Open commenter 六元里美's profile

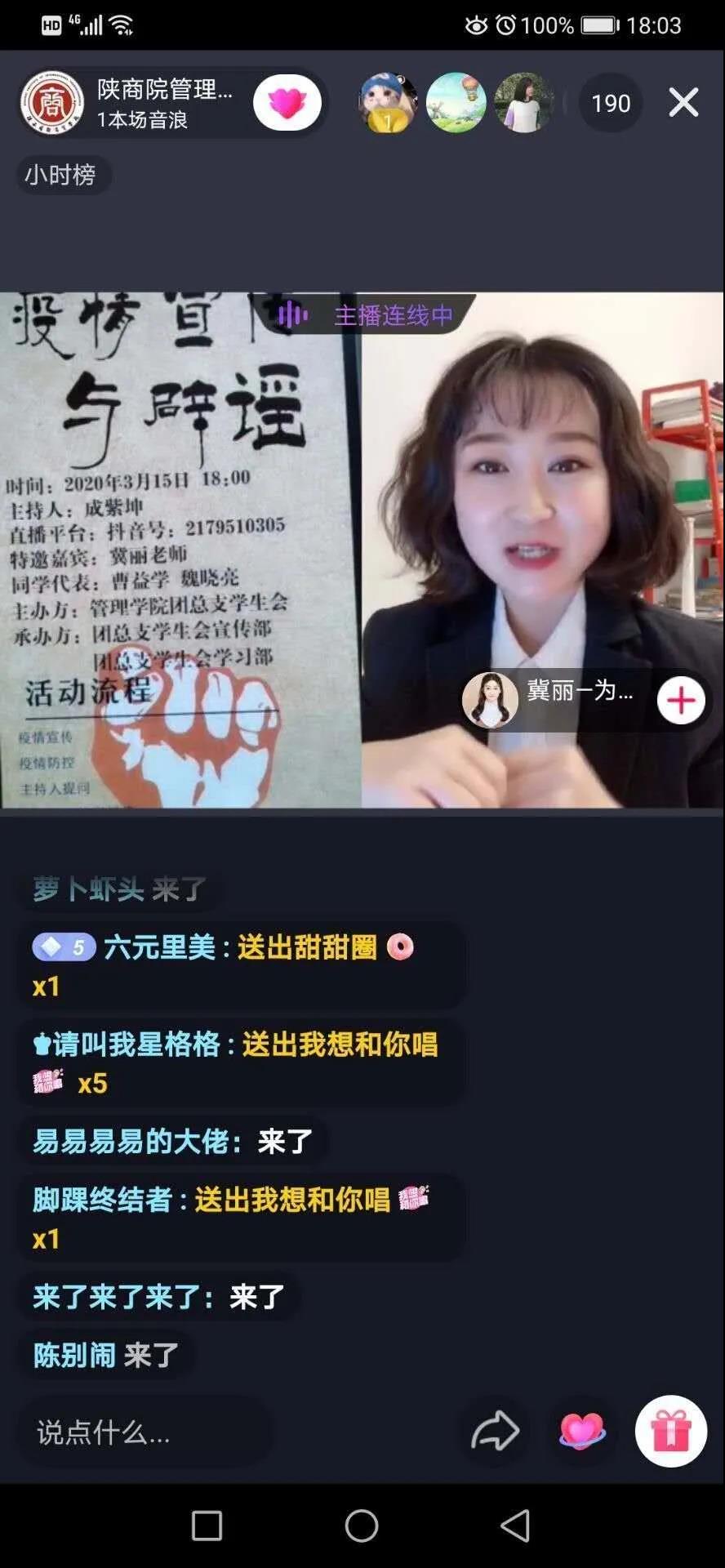tap(159, 947)
